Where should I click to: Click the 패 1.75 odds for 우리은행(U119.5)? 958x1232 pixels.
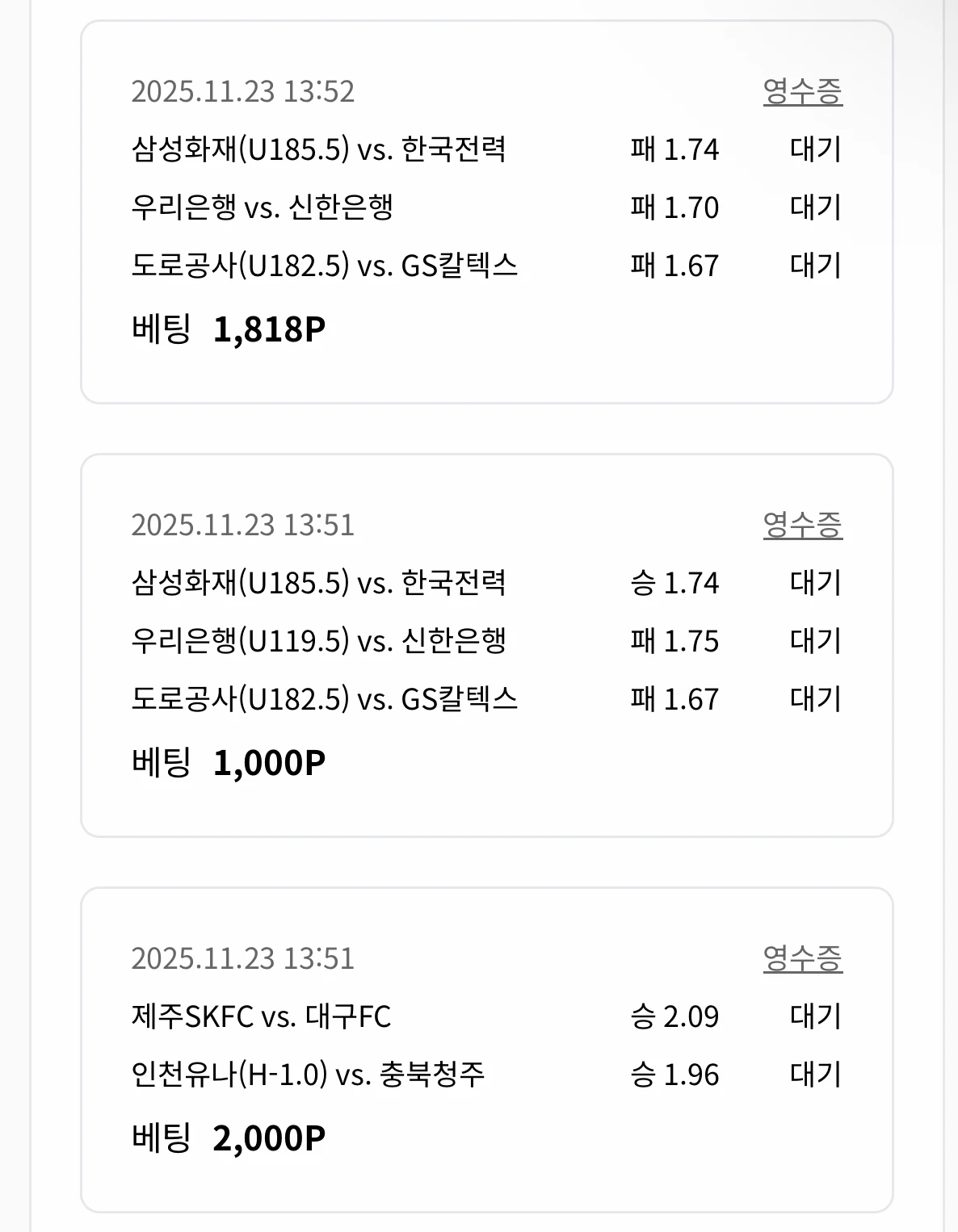[x=675, y=641]
